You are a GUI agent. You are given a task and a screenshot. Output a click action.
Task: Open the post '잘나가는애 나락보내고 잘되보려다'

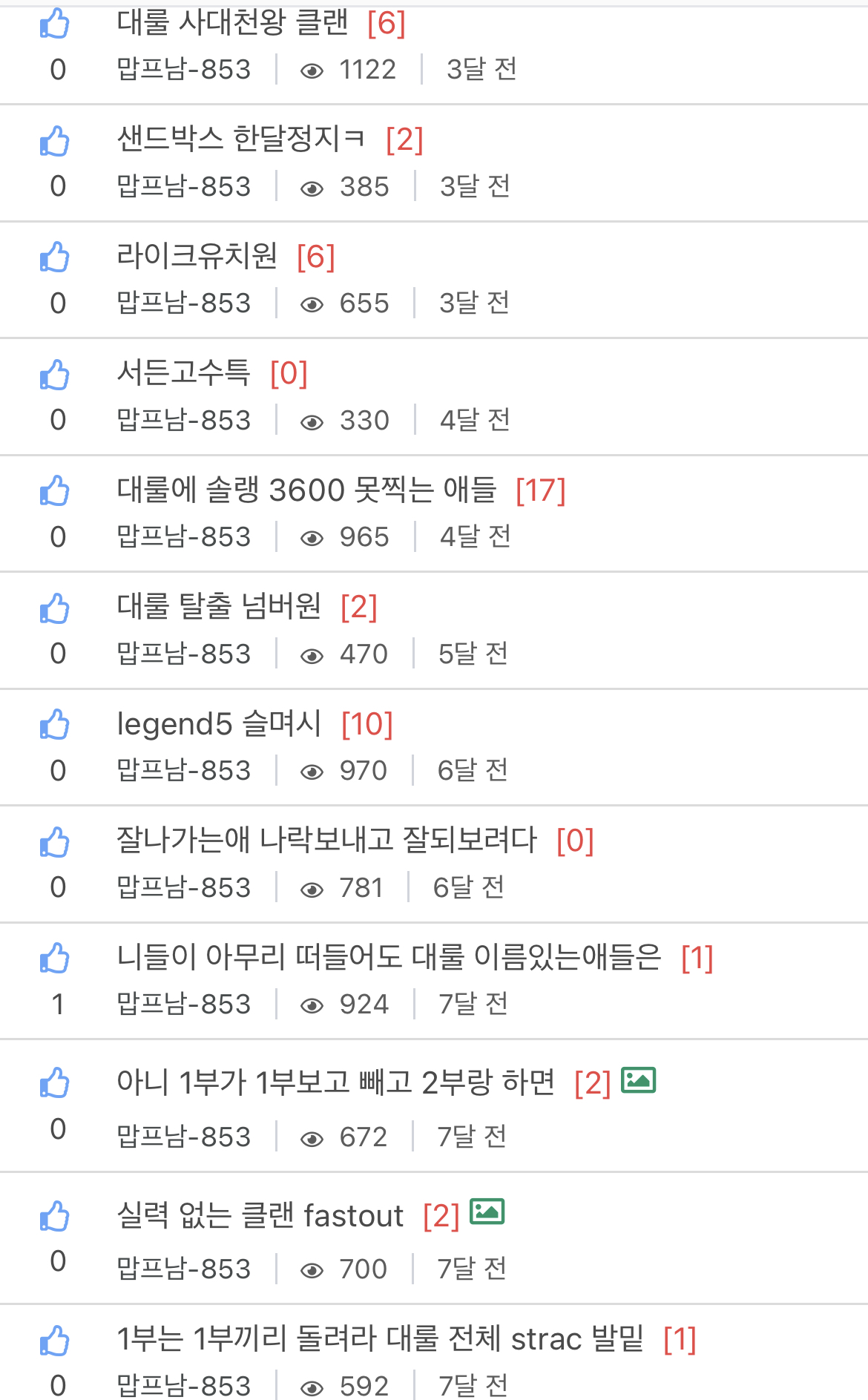(x=326, y=840)
